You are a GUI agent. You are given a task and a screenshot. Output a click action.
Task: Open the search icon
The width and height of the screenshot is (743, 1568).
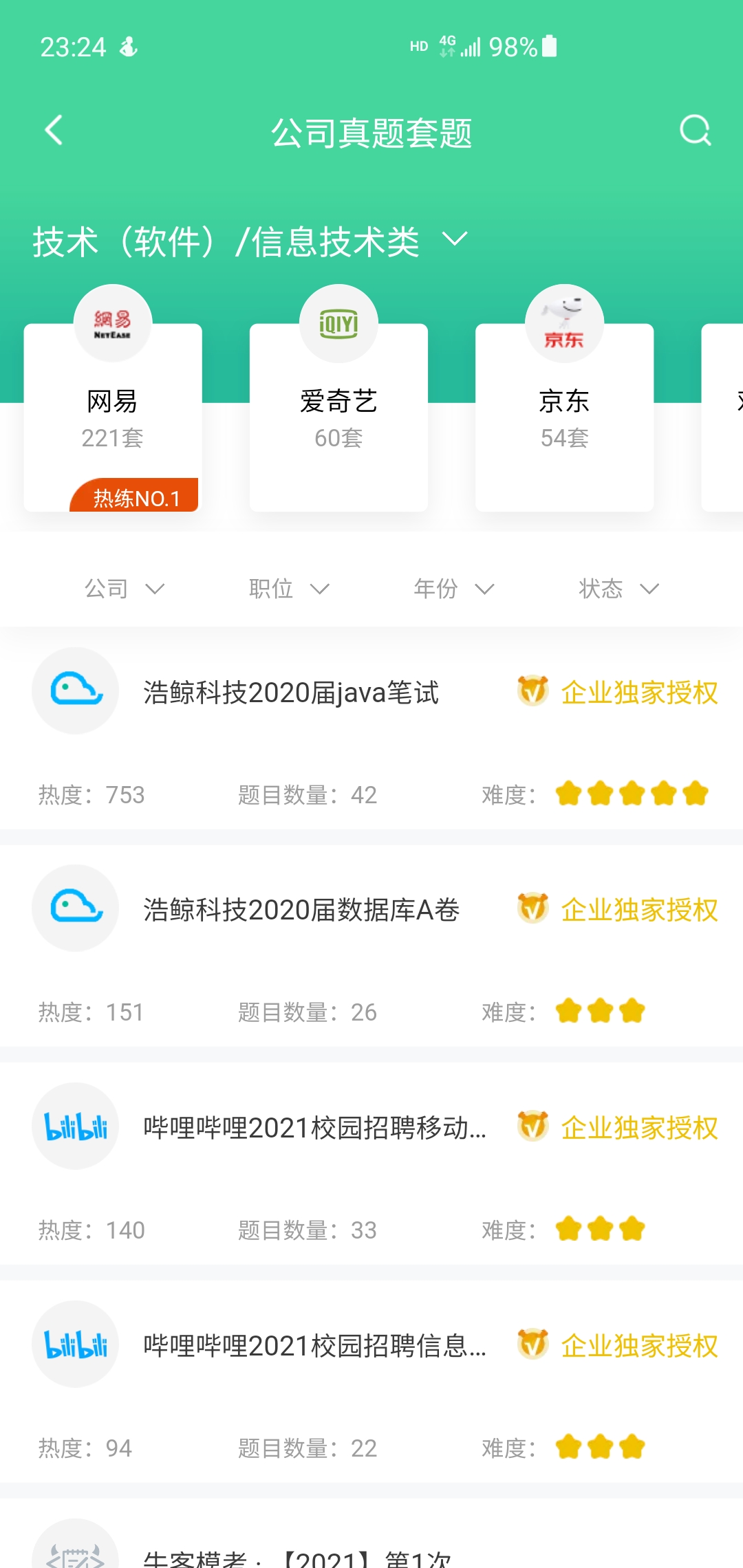695,130
